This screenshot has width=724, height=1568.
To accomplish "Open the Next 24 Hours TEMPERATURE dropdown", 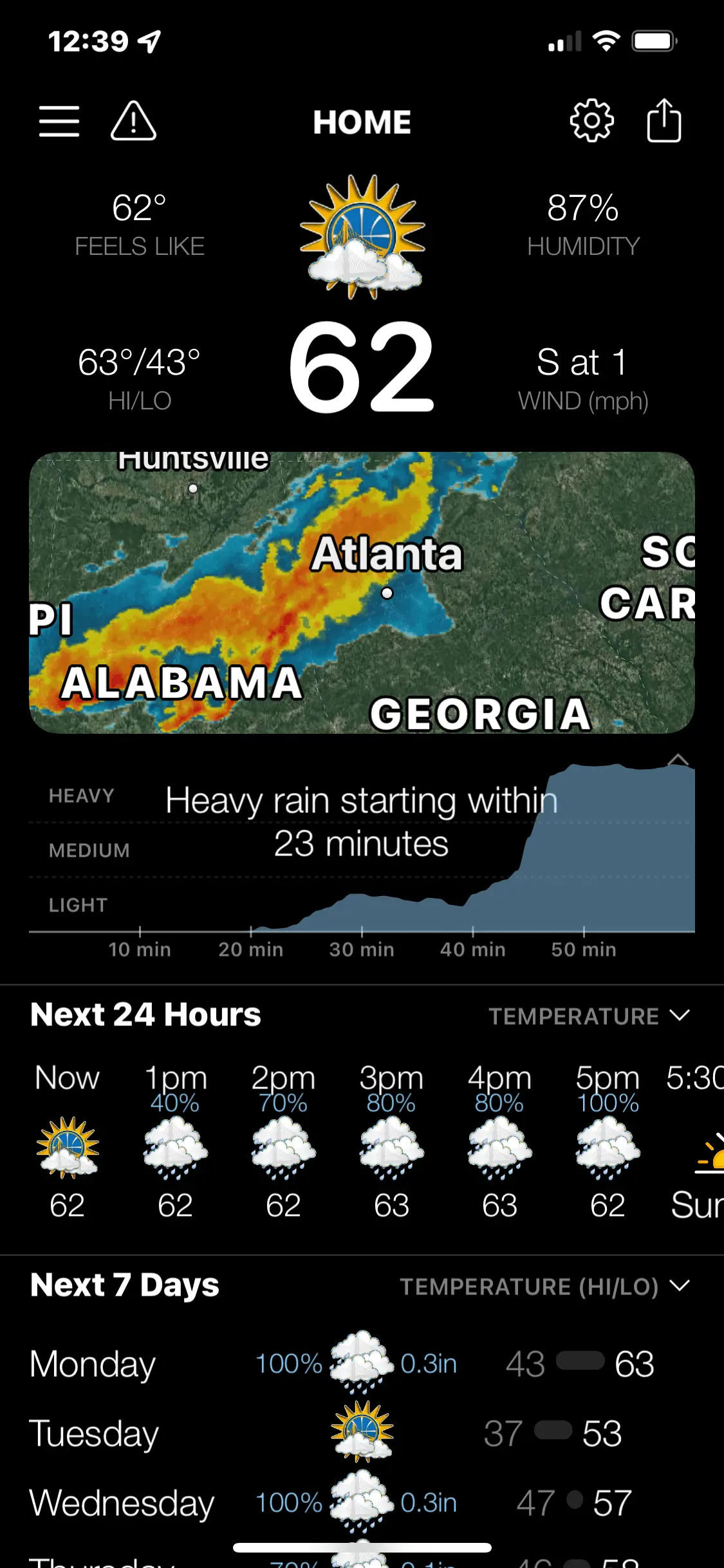I will (x=588, y=1016).
